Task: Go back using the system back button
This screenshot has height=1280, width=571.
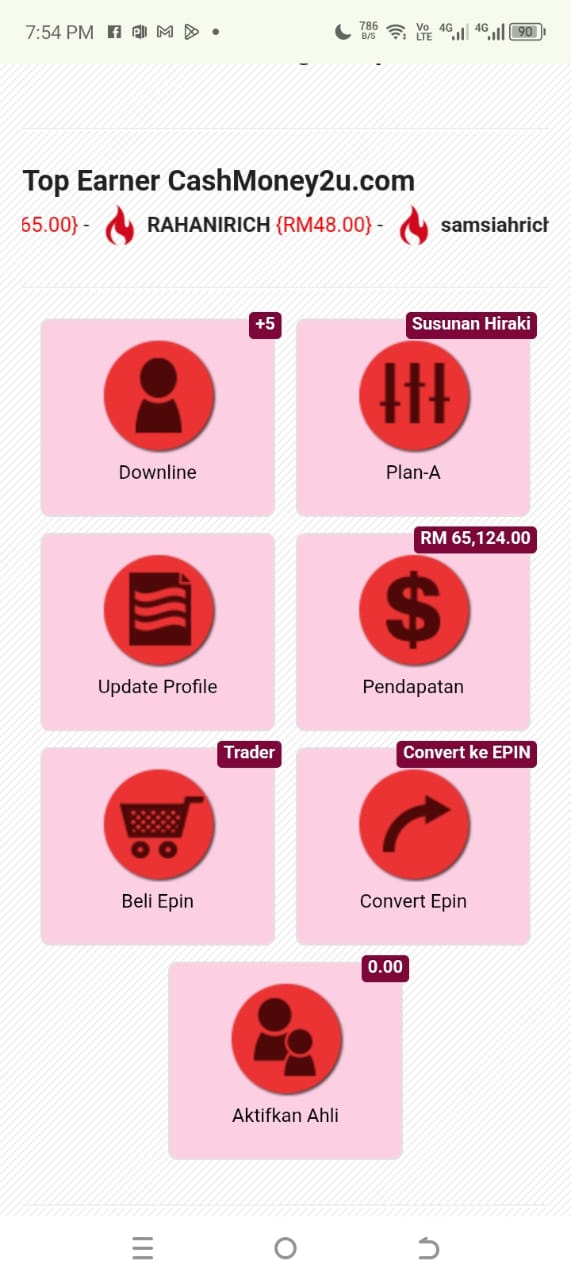Action: (428, 1247)
